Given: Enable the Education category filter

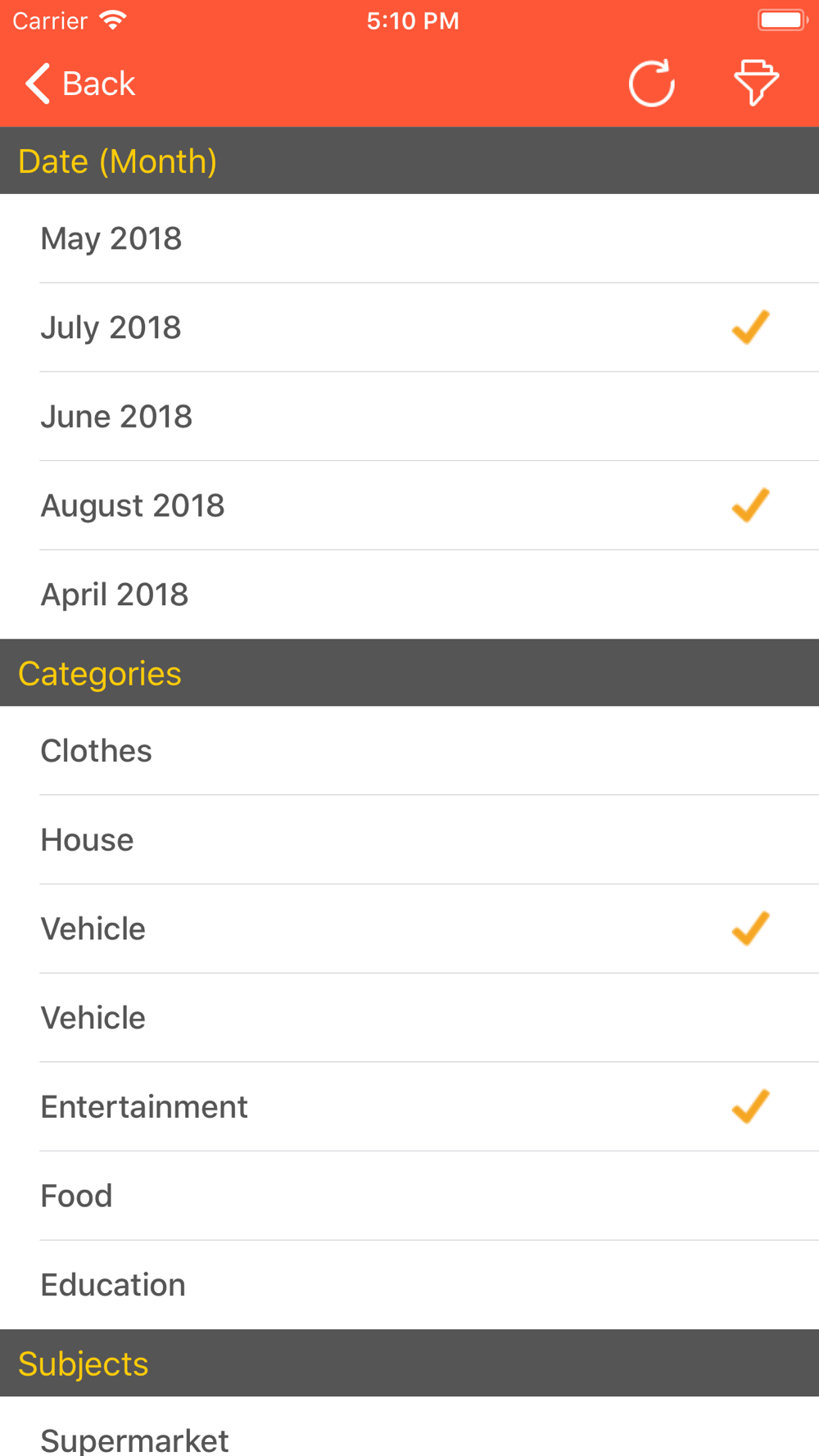Looking at the screenshot, I should (409, 1285).
